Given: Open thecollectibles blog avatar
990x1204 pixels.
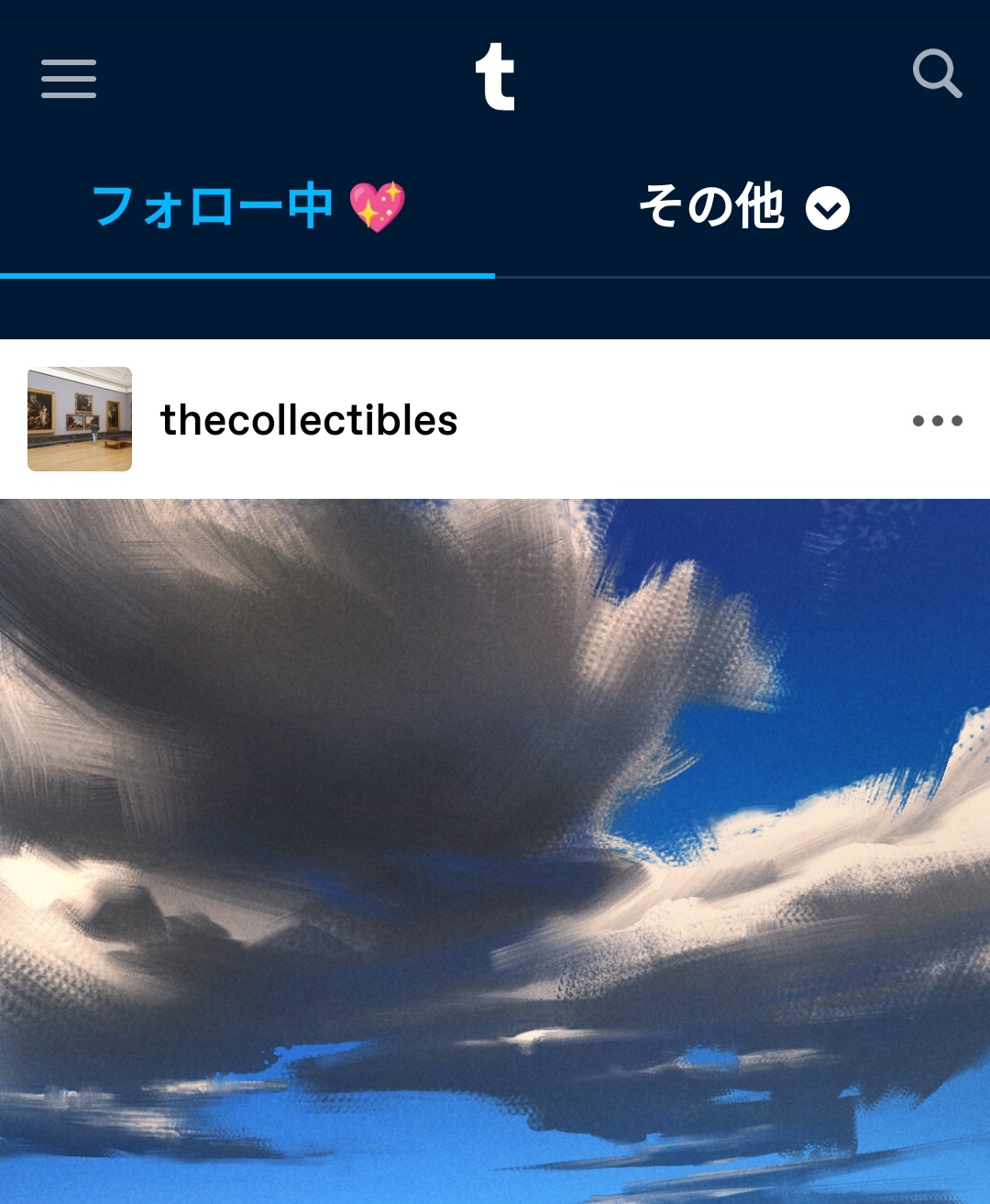Looking at the screenshot, I should pos(80,419).
